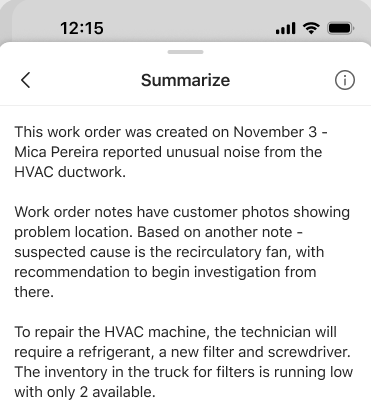Tap the sheet's drag handle

185,52
